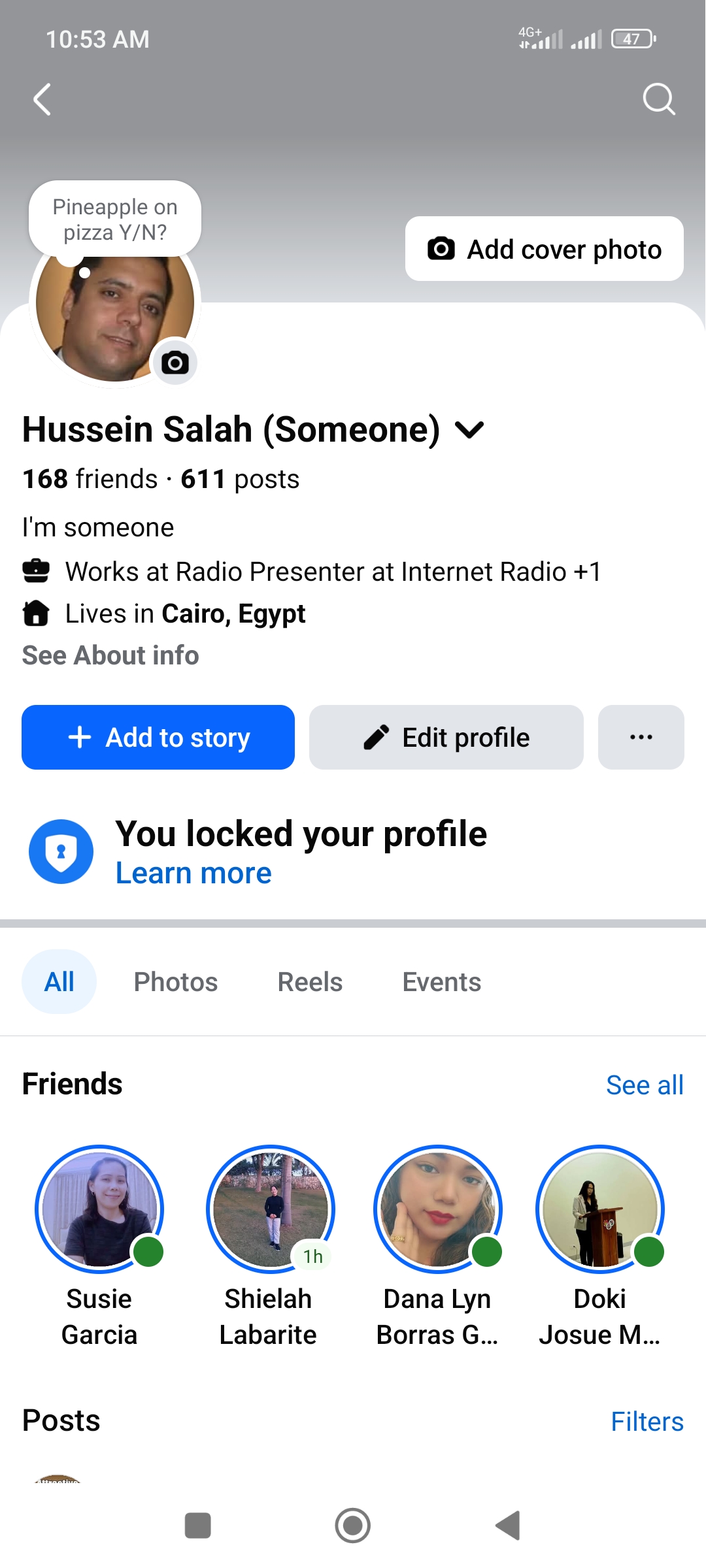Open See About info
706x1568 pixels.
point(110,655)
